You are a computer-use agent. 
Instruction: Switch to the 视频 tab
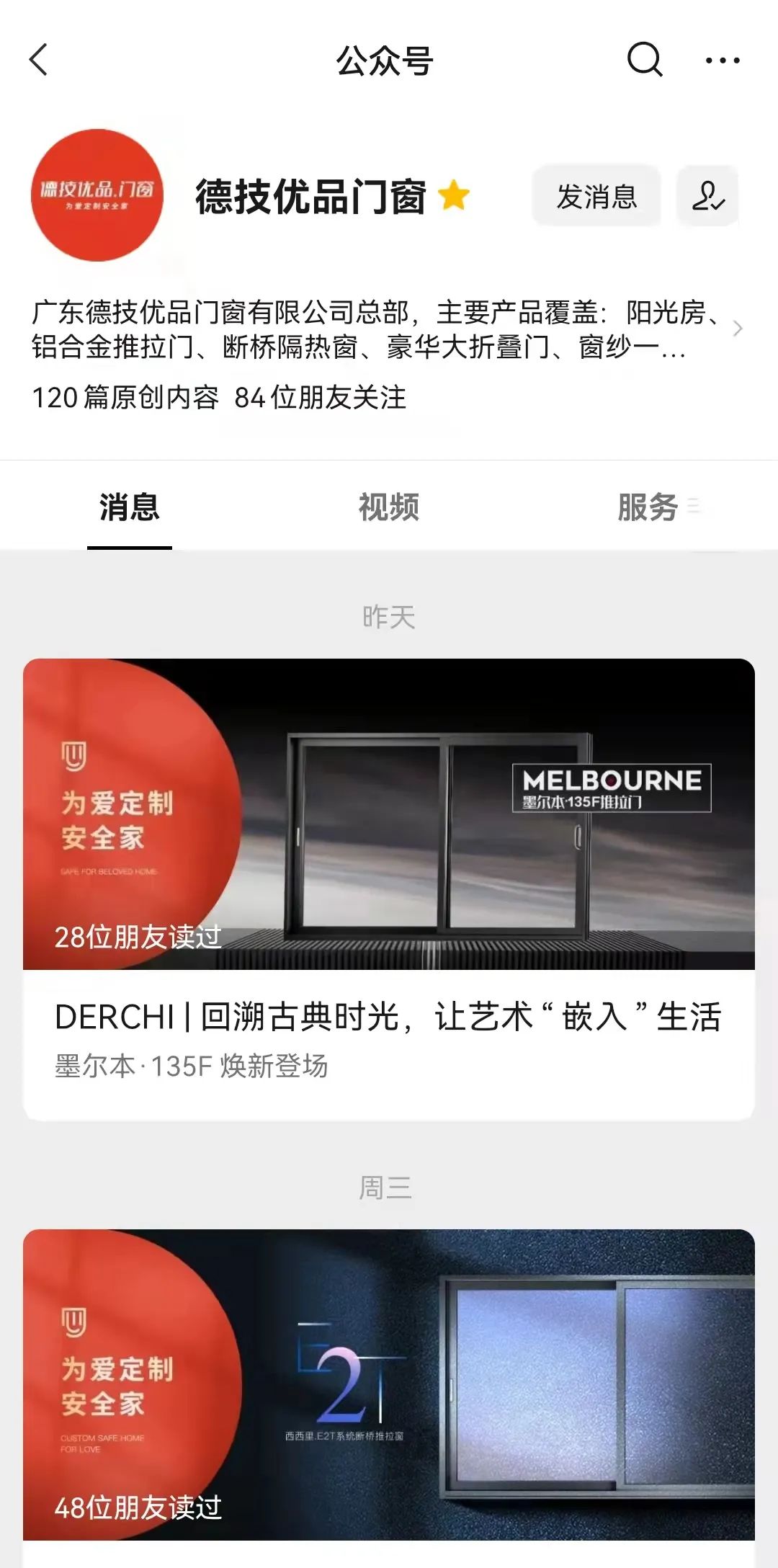coord(389,507)
